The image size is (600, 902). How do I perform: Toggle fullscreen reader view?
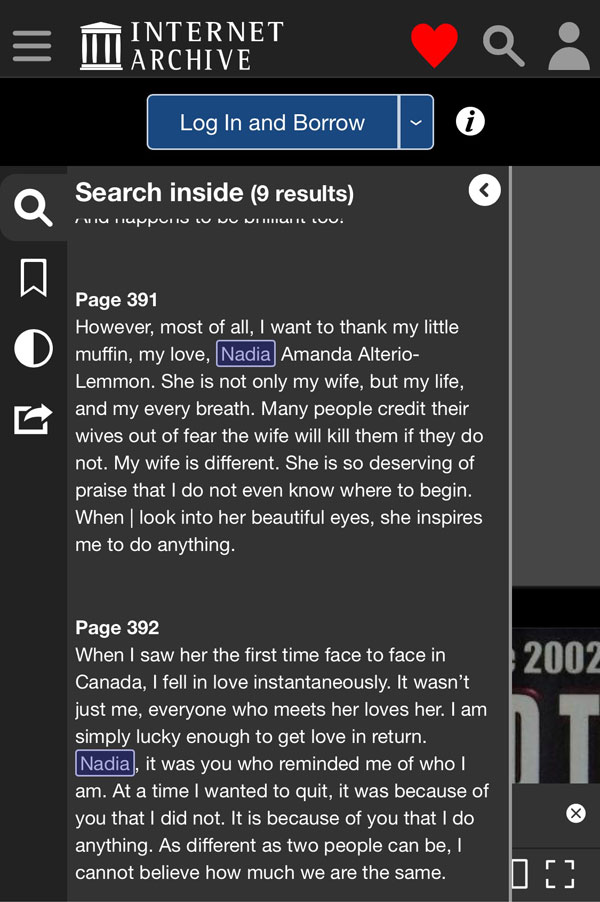click(561, 874)
